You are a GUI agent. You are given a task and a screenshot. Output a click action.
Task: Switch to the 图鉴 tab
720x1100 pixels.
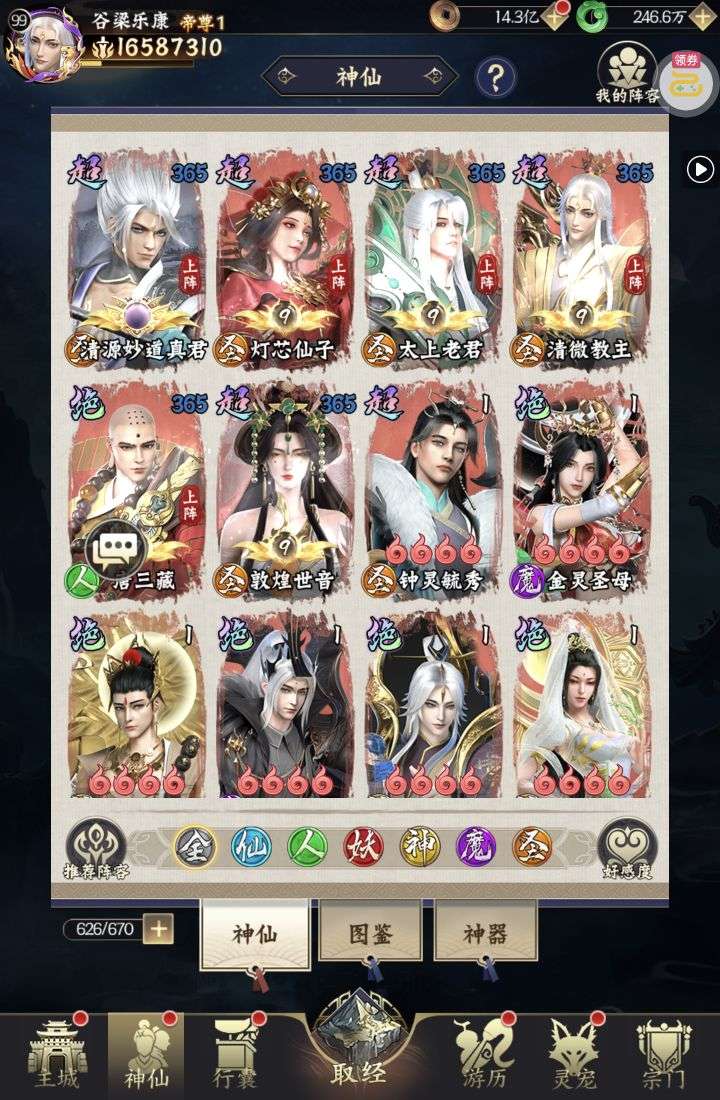click(x=369, y=933)
